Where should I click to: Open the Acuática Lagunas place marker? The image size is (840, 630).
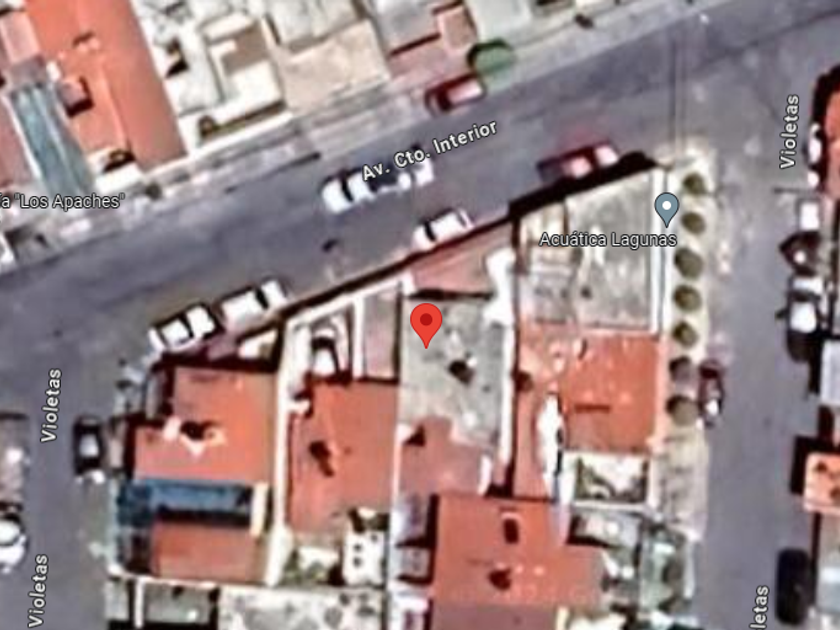[x=667, y=209]
